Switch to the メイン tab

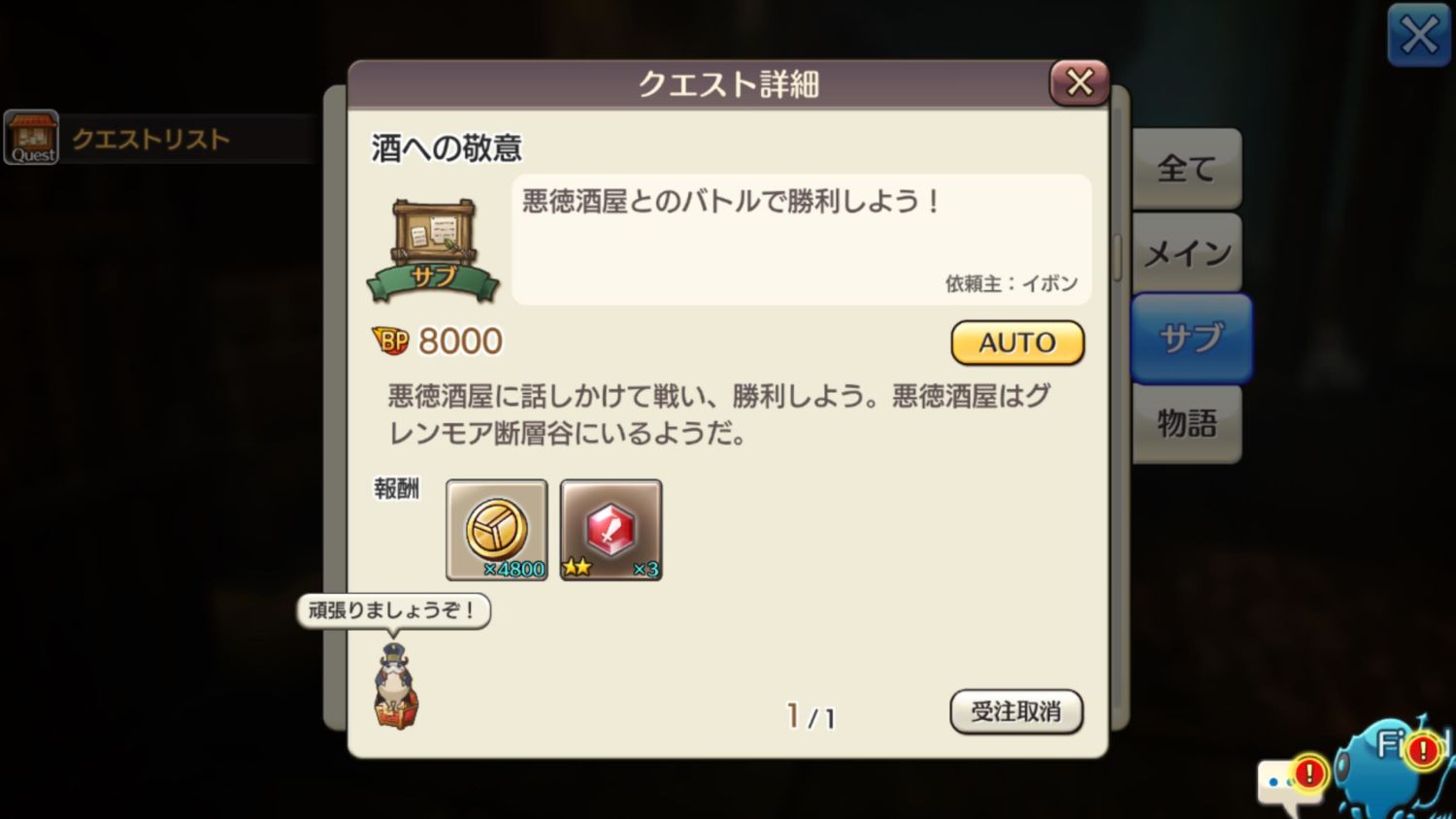pyautogui.click(x=1186, y=253)
